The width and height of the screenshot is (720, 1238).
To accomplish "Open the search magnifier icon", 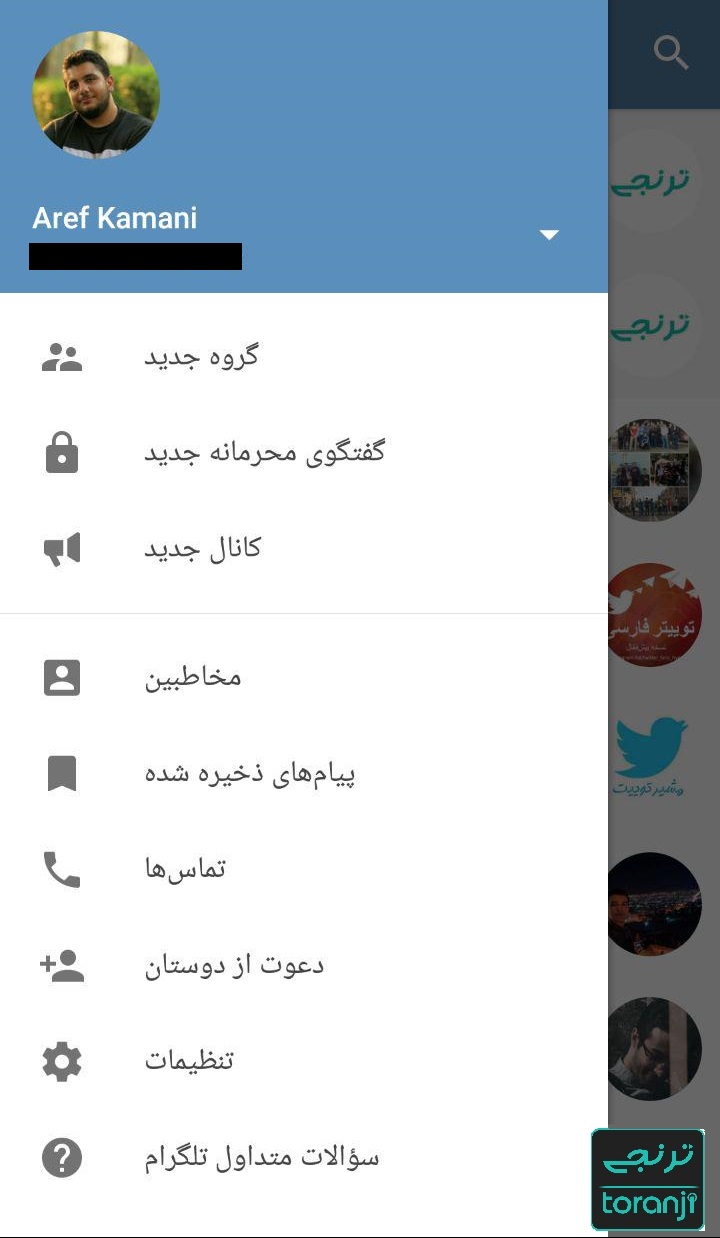I will [670, 52].
